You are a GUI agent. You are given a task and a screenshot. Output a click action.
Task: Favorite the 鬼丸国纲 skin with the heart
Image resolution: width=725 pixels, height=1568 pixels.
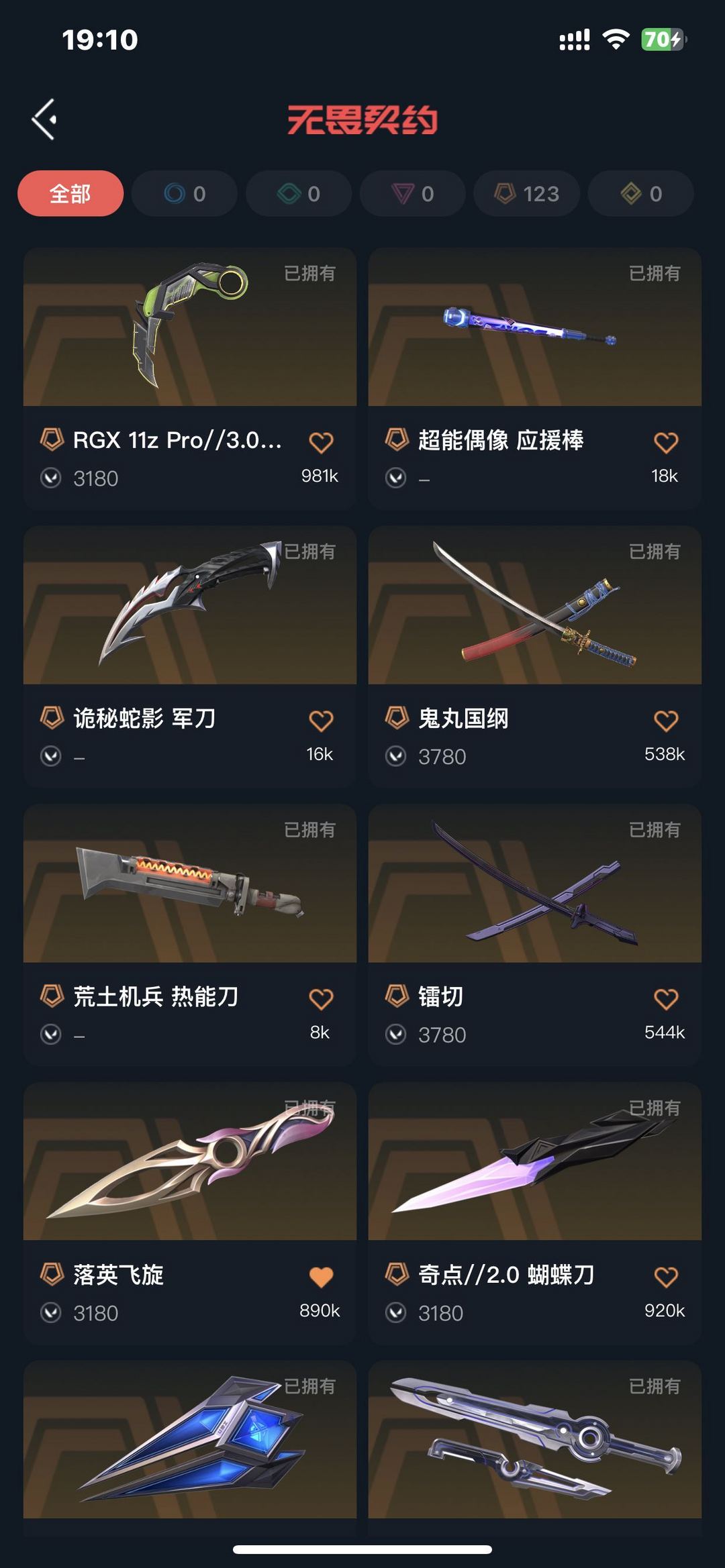(666, 721)
